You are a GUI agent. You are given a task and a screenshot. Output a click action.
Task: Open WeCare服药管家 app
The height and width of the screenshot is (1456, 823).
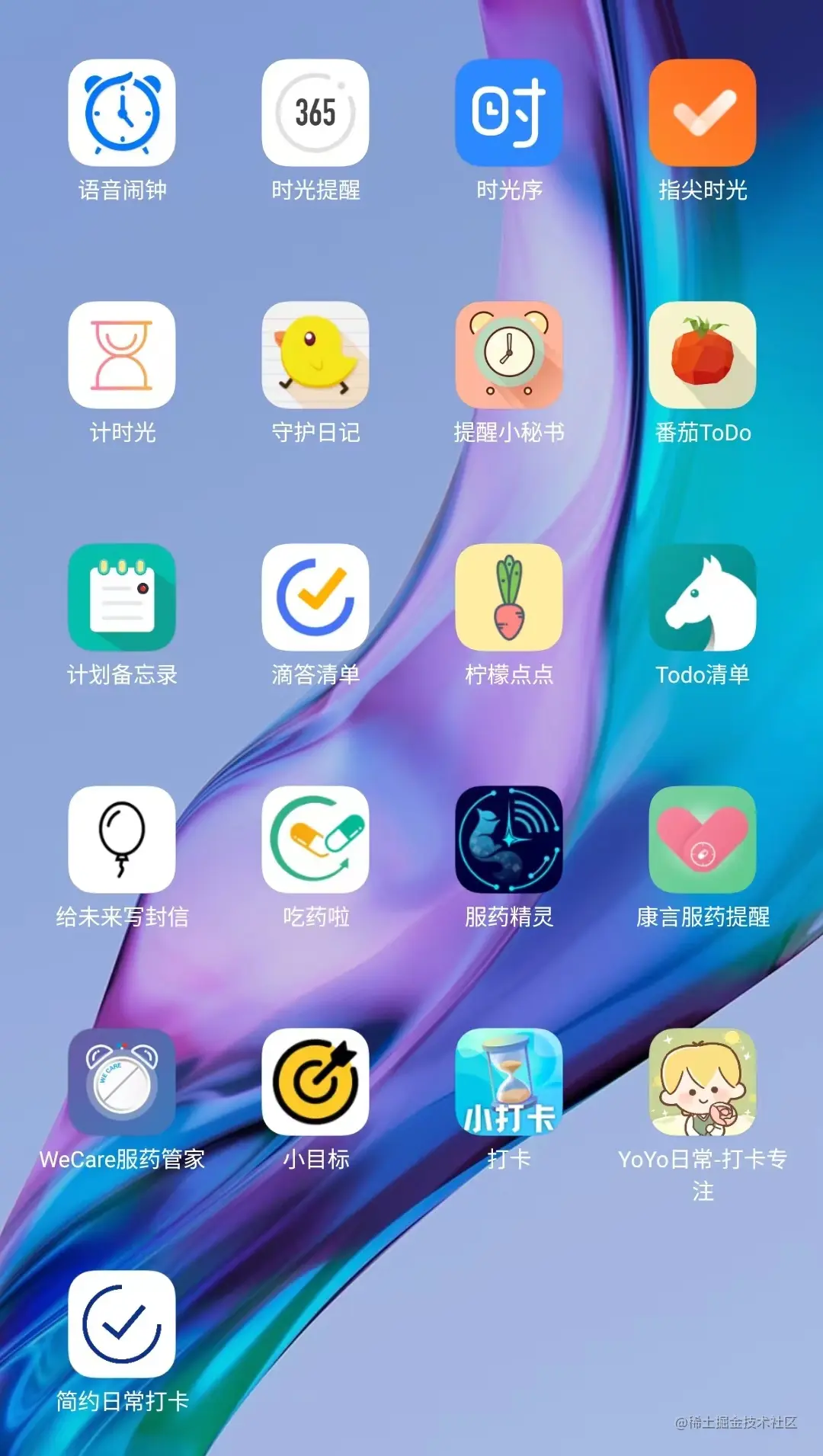coord(122,1082)
